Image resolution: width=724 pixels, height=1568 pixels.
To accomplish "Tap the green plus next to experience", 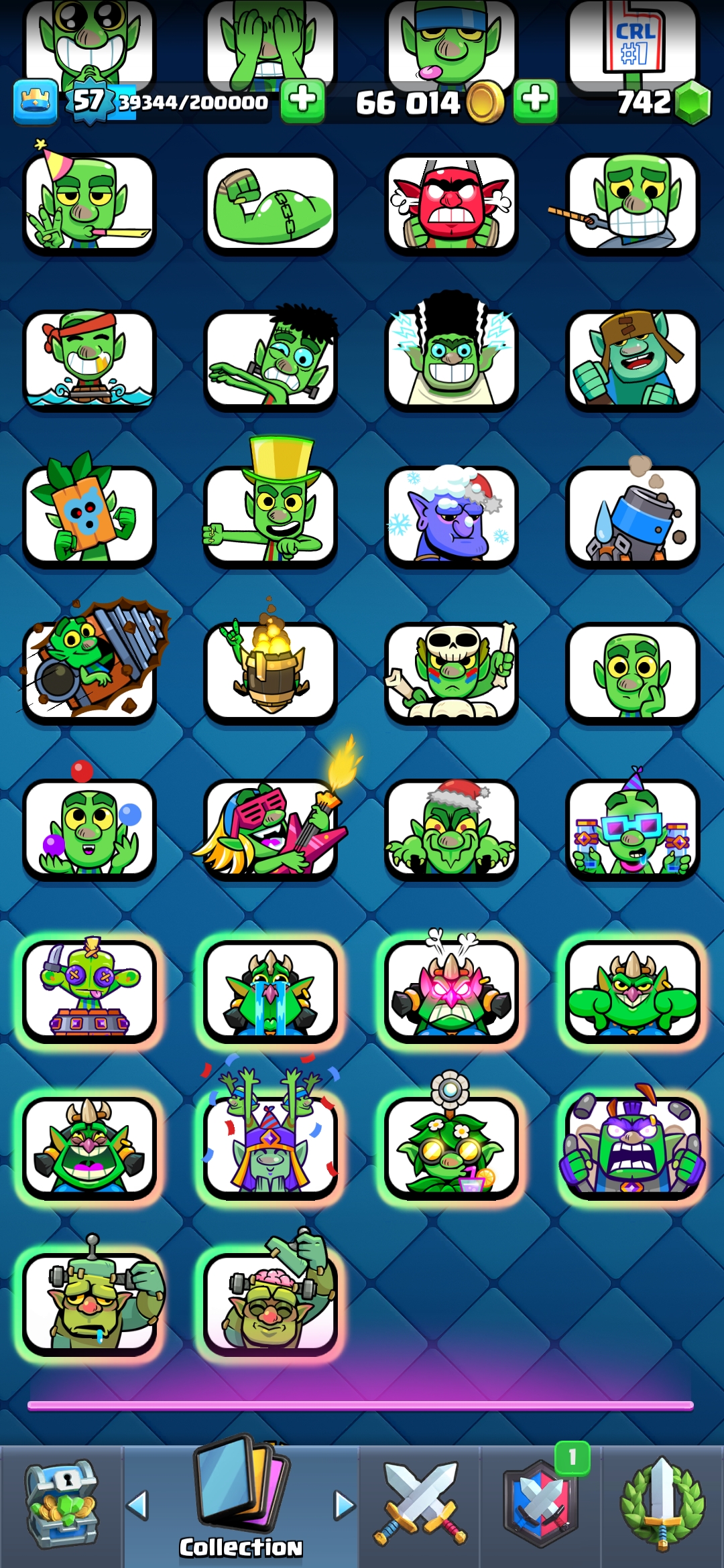I will pyautogui.click(x=302, y=101).
